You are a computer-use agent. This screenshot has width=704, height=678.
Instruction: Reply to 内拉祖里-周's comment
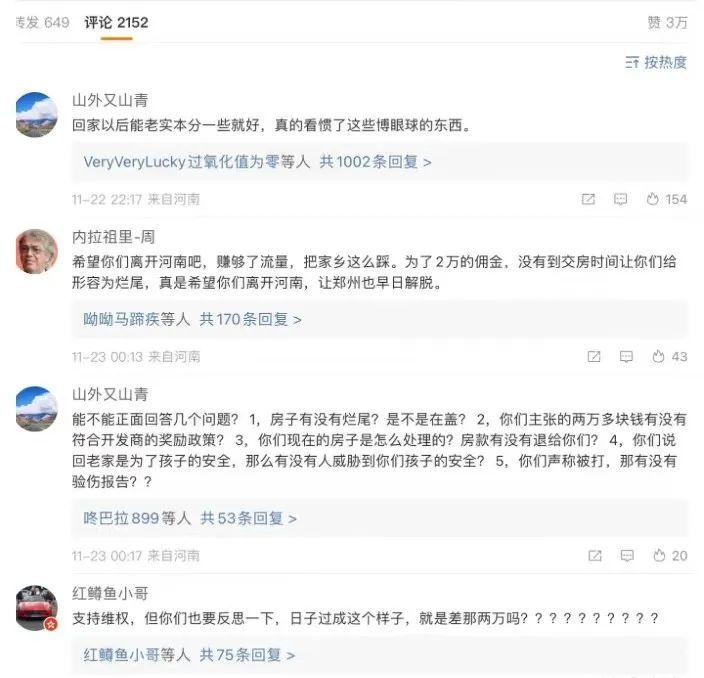coord(626,357)
